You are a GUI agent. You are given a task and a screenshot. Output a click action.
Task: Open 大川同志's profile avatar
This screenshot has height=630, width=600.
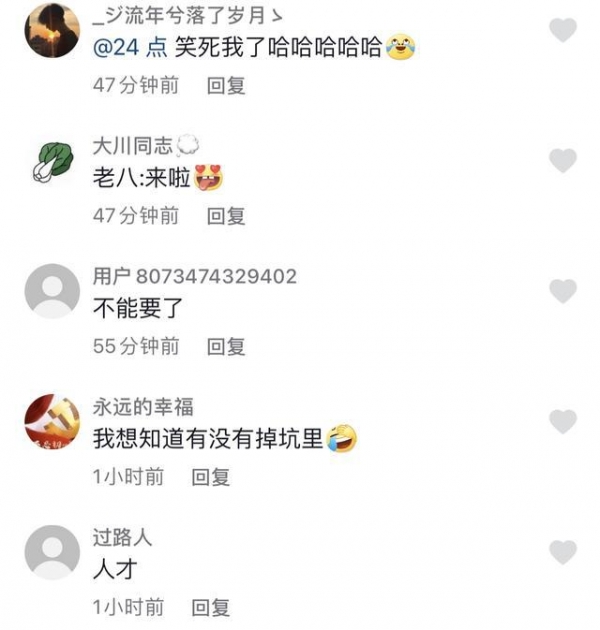(x=51, y=161)
